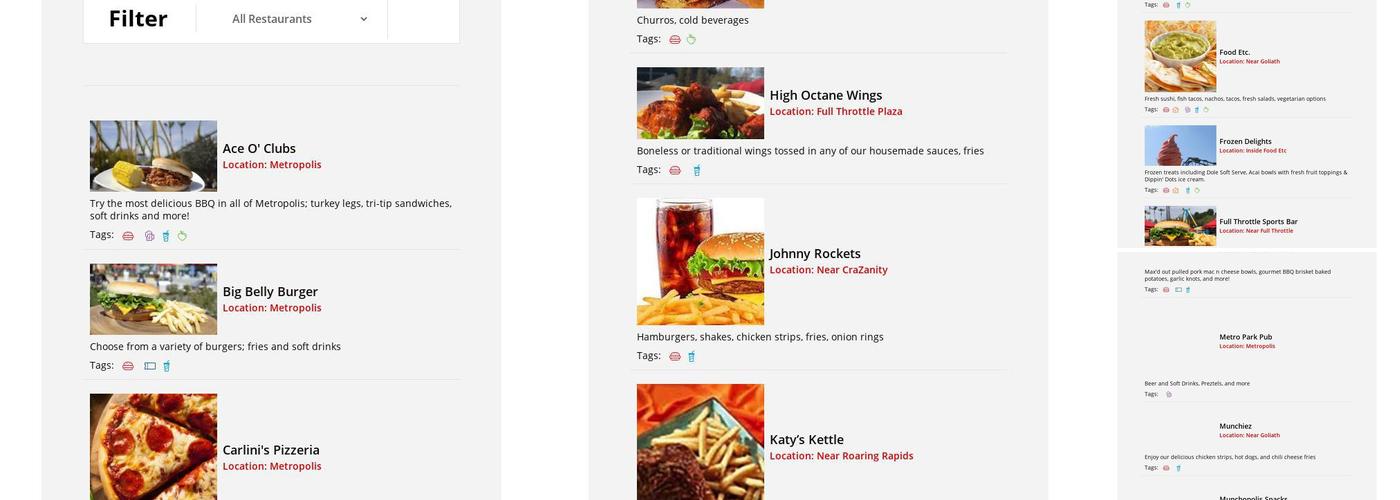
Task: View the Big Belly Burger listing
Action: (x=270, y=292)
